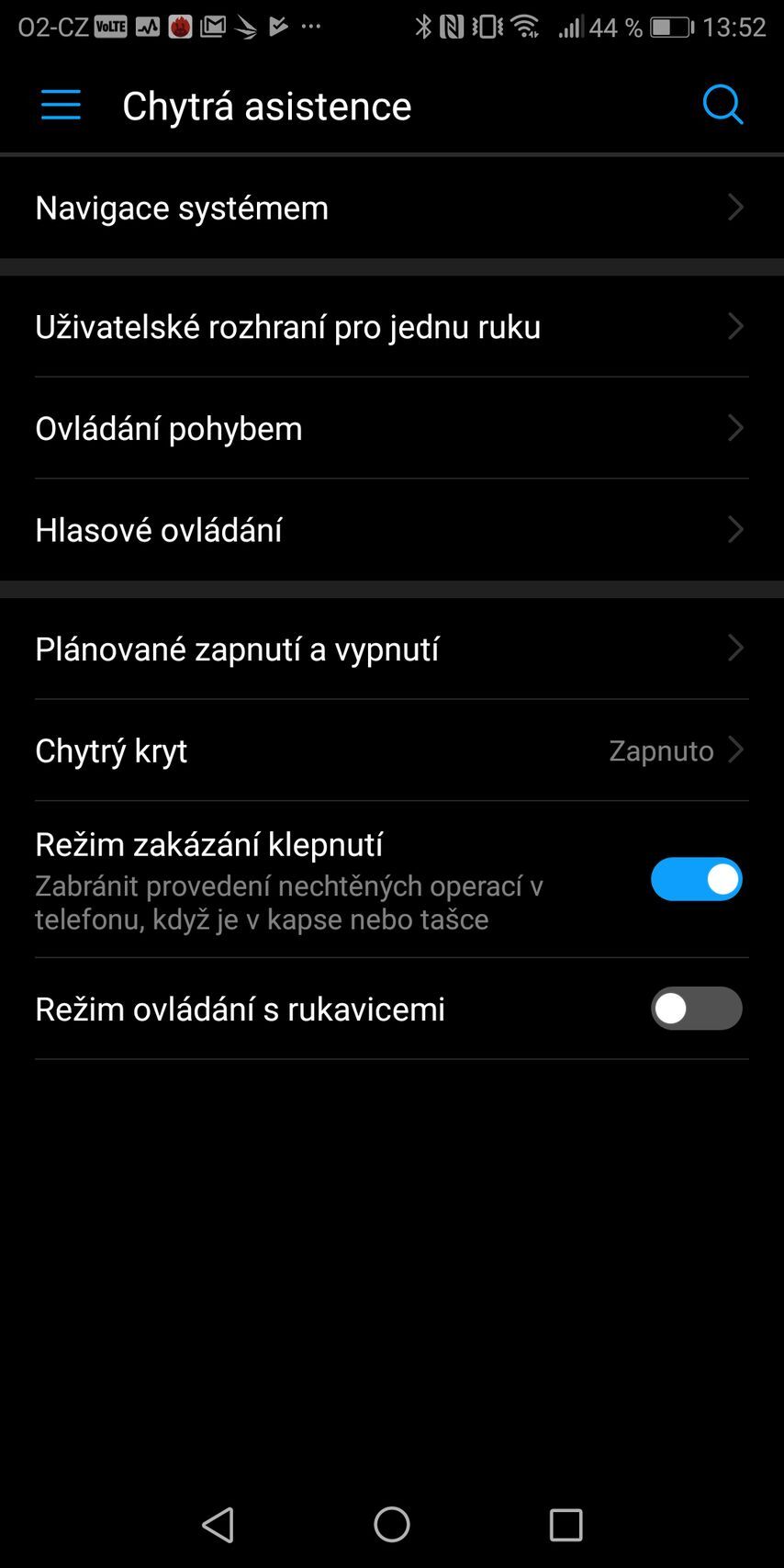Expand Hlasové ovládání section
784x1568 pixels.
[x=392, y=529]
